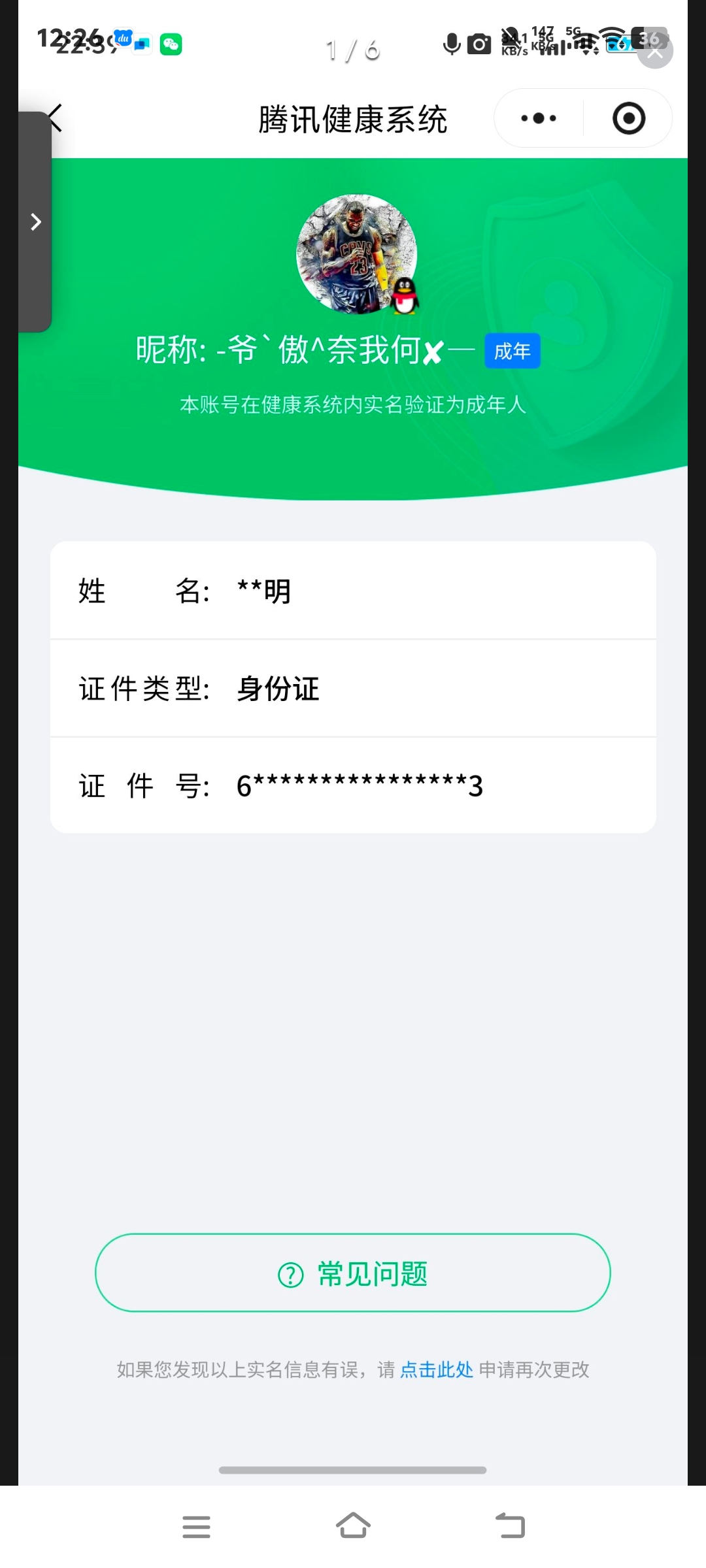Collapse the screenshot preview with the X button
Screen dimensions: 706x1568
coord(654,55)
